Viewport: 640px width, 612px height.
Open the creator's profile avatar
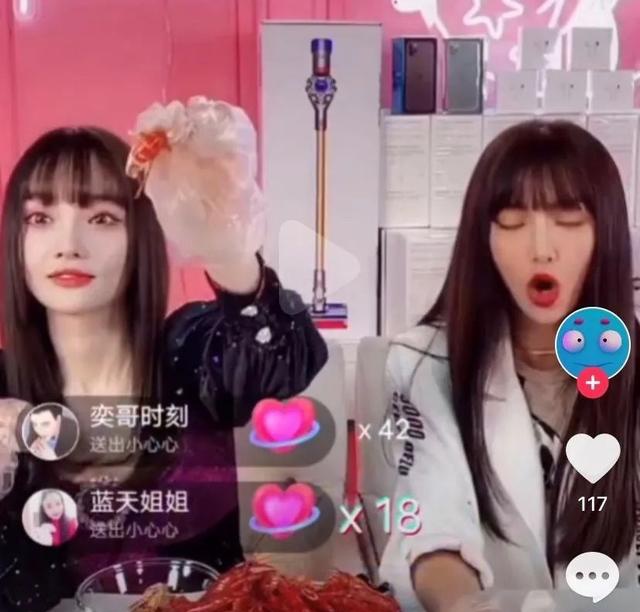(x=593, y=342)
